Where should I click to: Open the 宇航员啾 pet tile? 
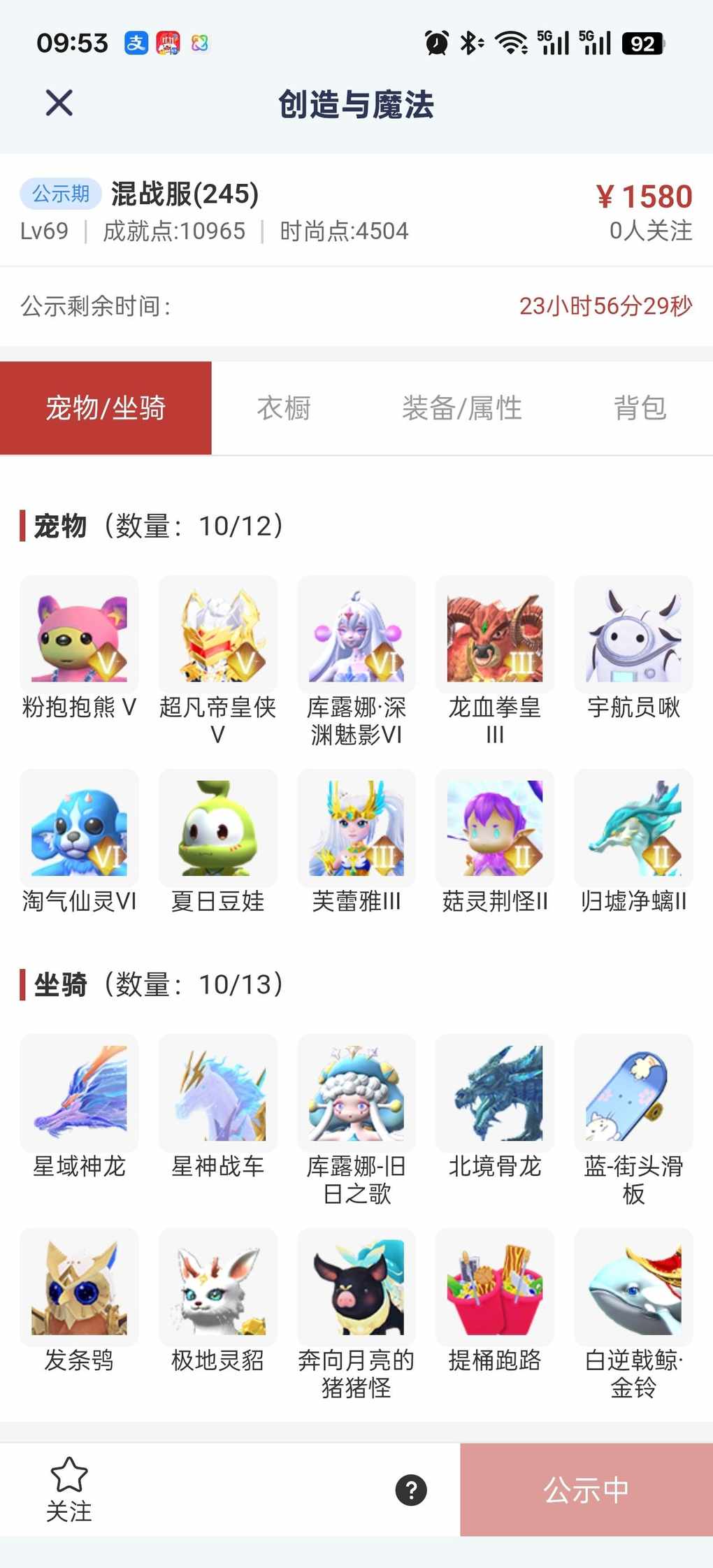pos(633,635)
